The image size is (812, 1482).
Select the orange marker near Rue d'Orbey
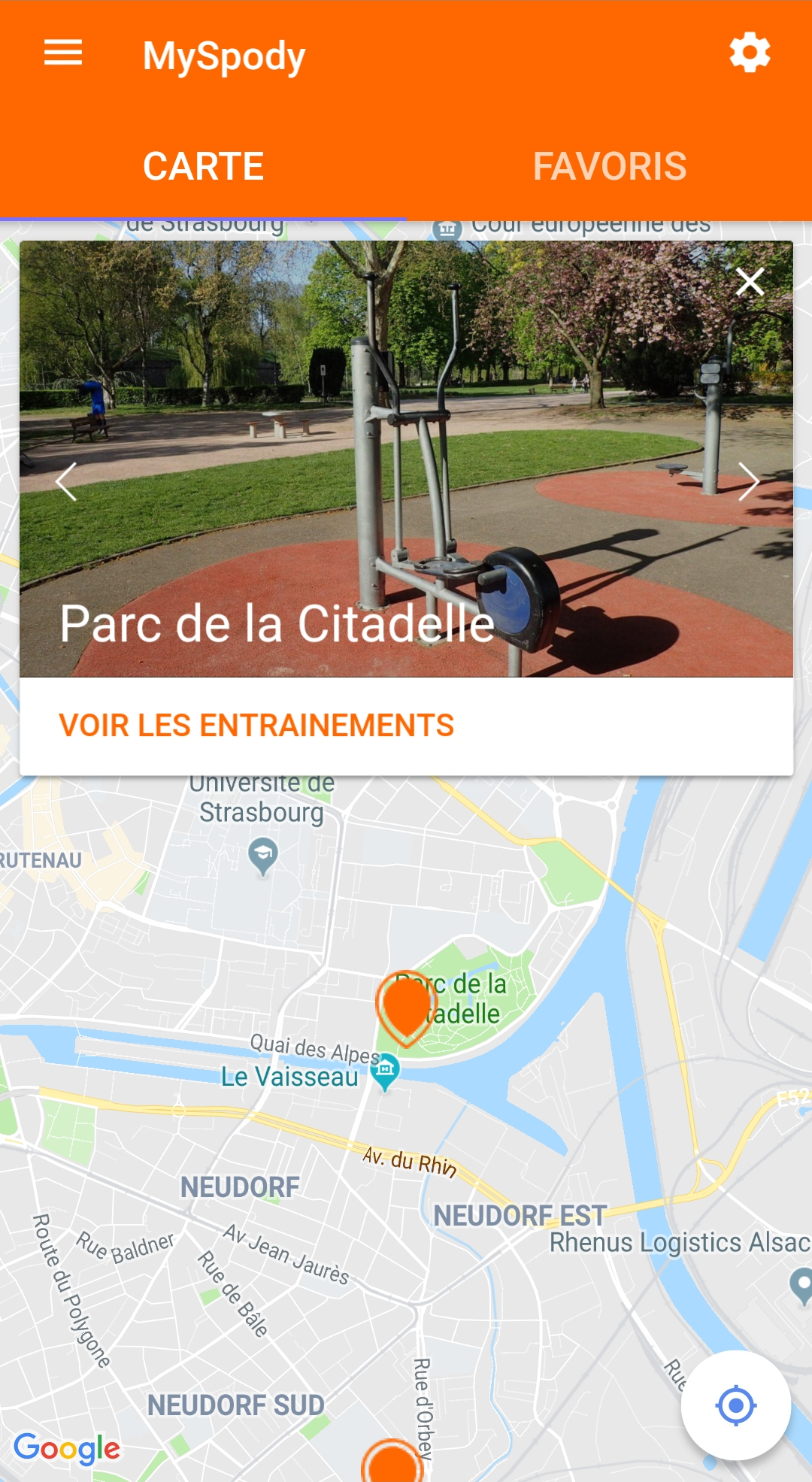point(392,1462)
